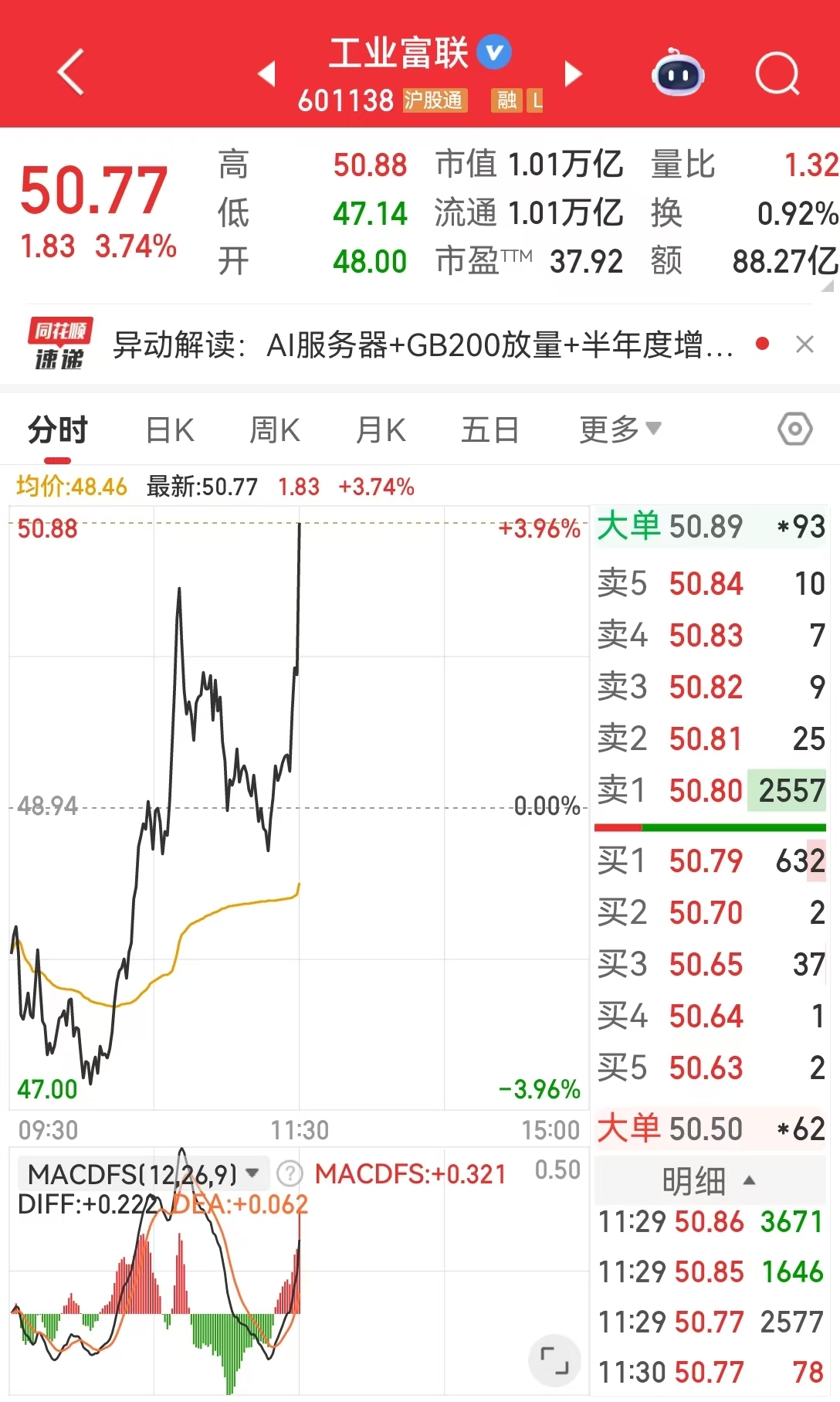Image resolution: width=840 pixels, height=1402 pixels.
Task: Select the 分时 chart tab
Action: (x=58, y=429)
